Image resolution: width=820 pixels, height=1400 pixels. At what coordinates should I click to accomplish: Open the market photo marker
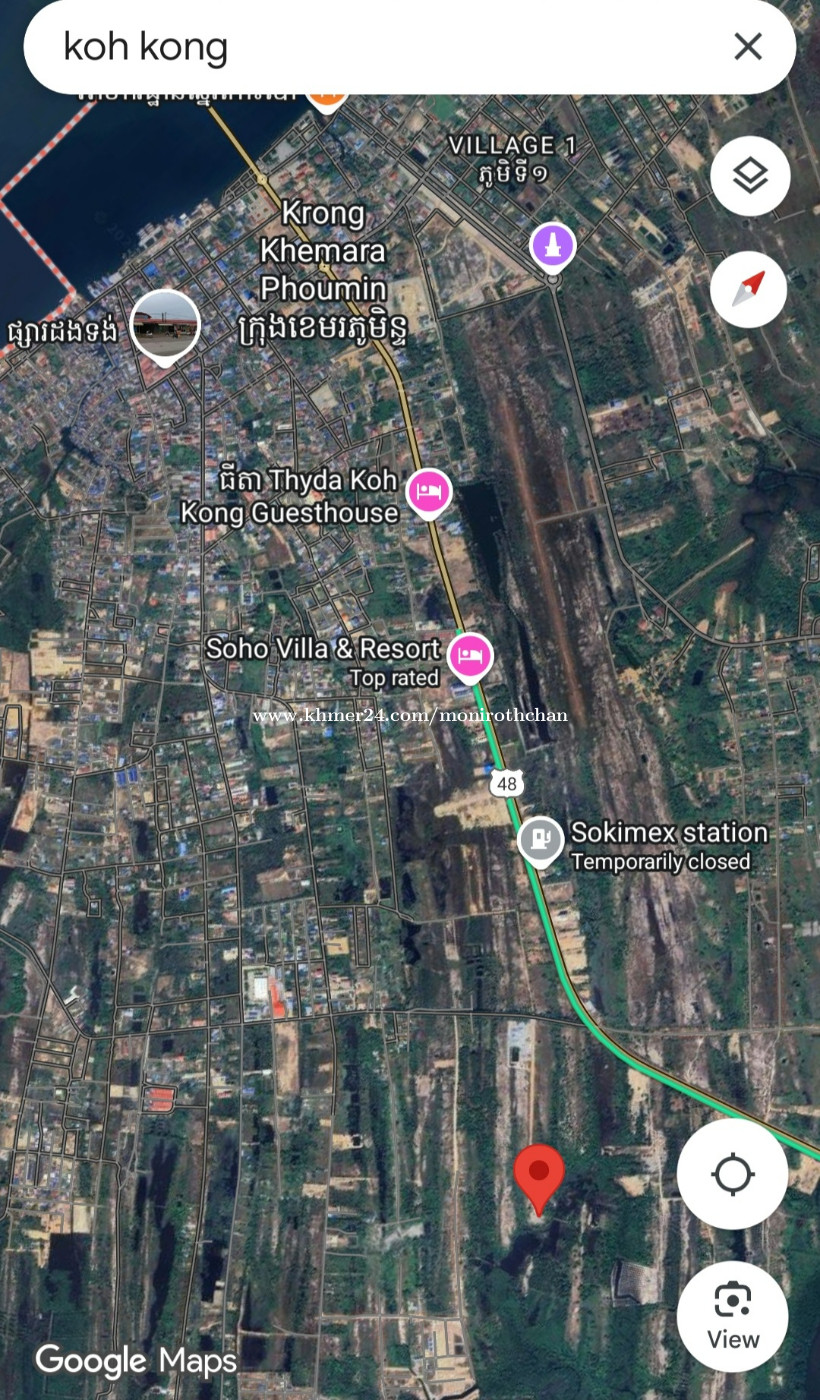click(165, 326)
